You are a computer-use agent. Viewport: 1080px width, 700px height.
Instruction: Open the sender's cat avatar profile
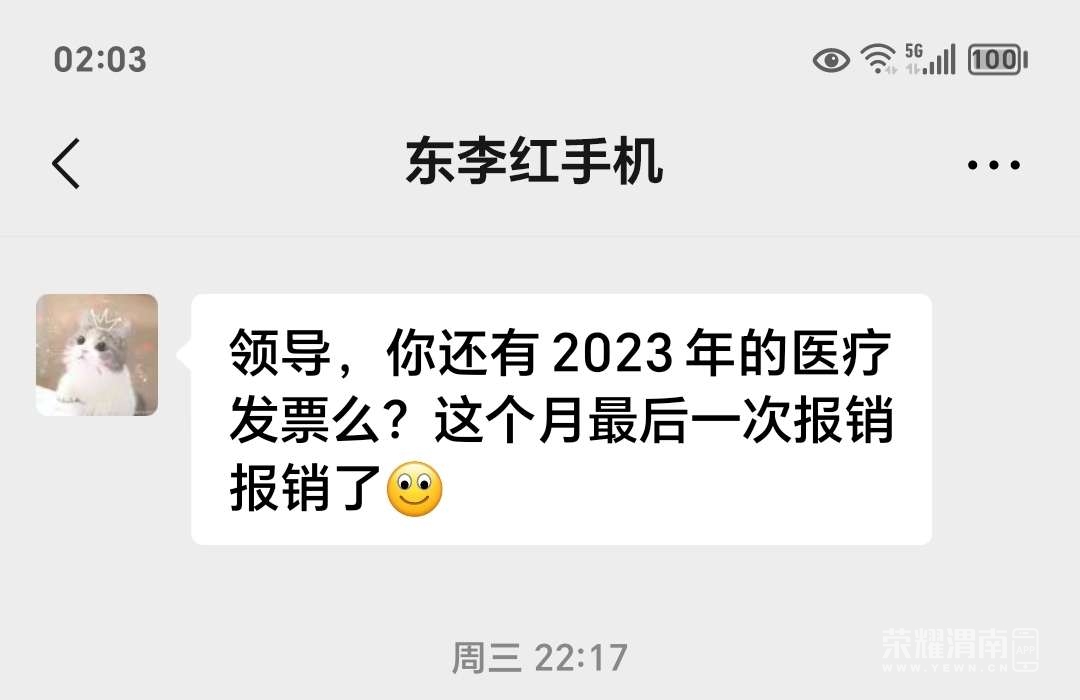97,355
